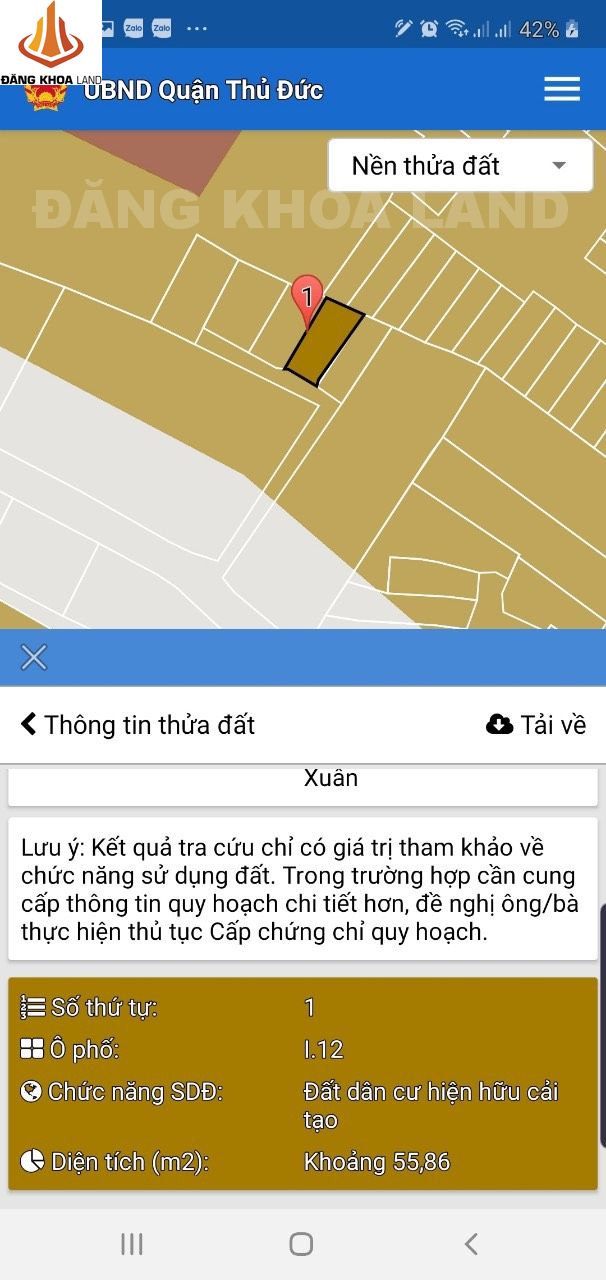Image resolution: width=606 pixels, height=1280 pixels.
Task: Open the hamburger menu
Action: (x=561, y=90)
